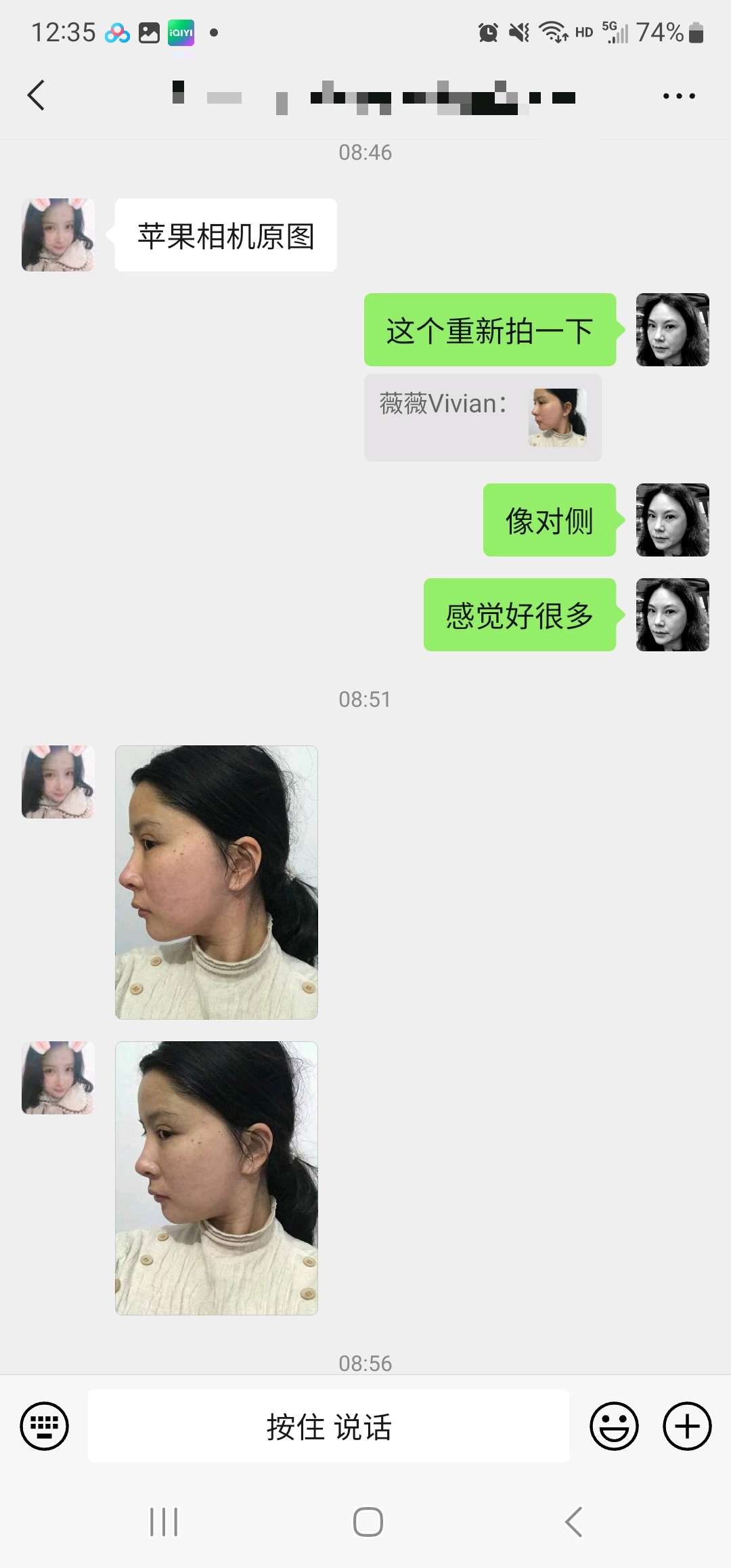Open the first side-profile photo at 08:51

217,882
